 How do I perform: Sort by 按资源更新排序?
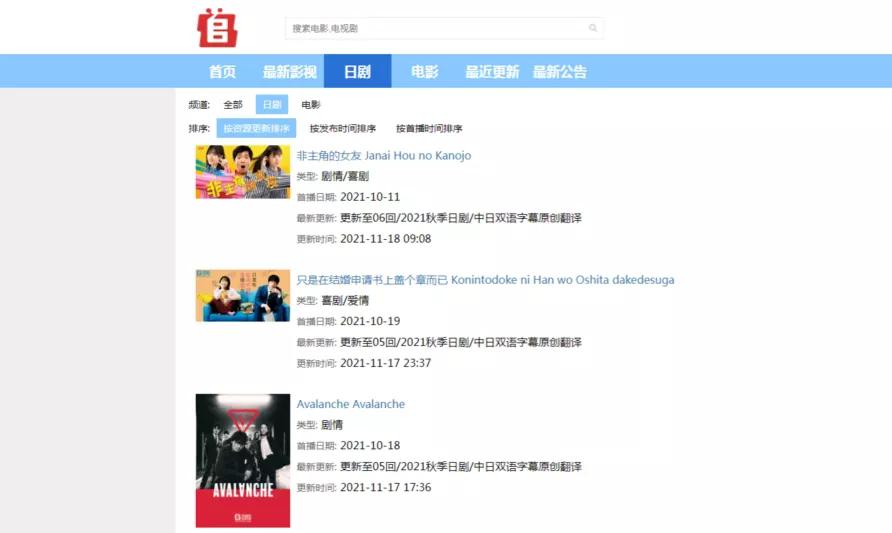click(256, 128)
